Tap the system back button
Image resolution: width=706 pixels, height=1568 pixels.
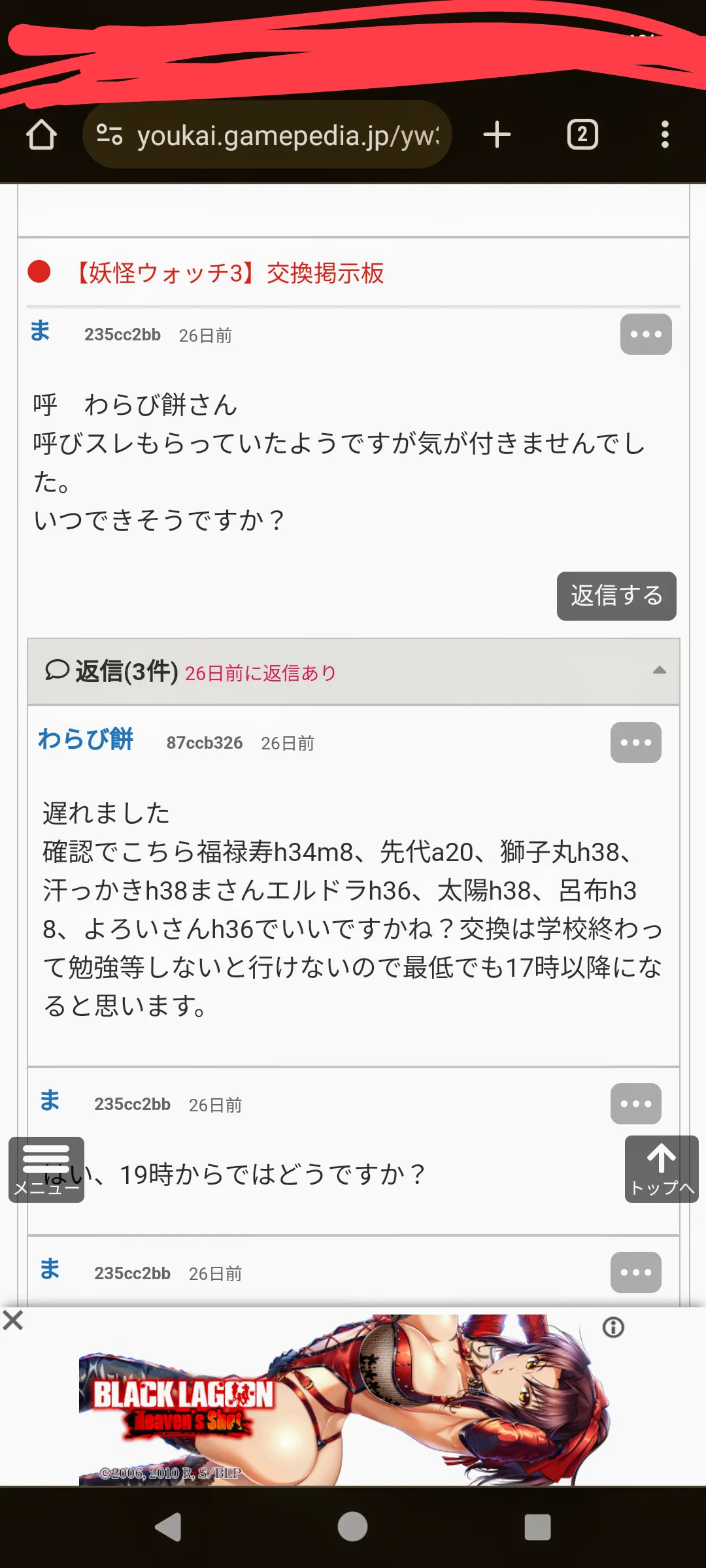pos(168,1527)
